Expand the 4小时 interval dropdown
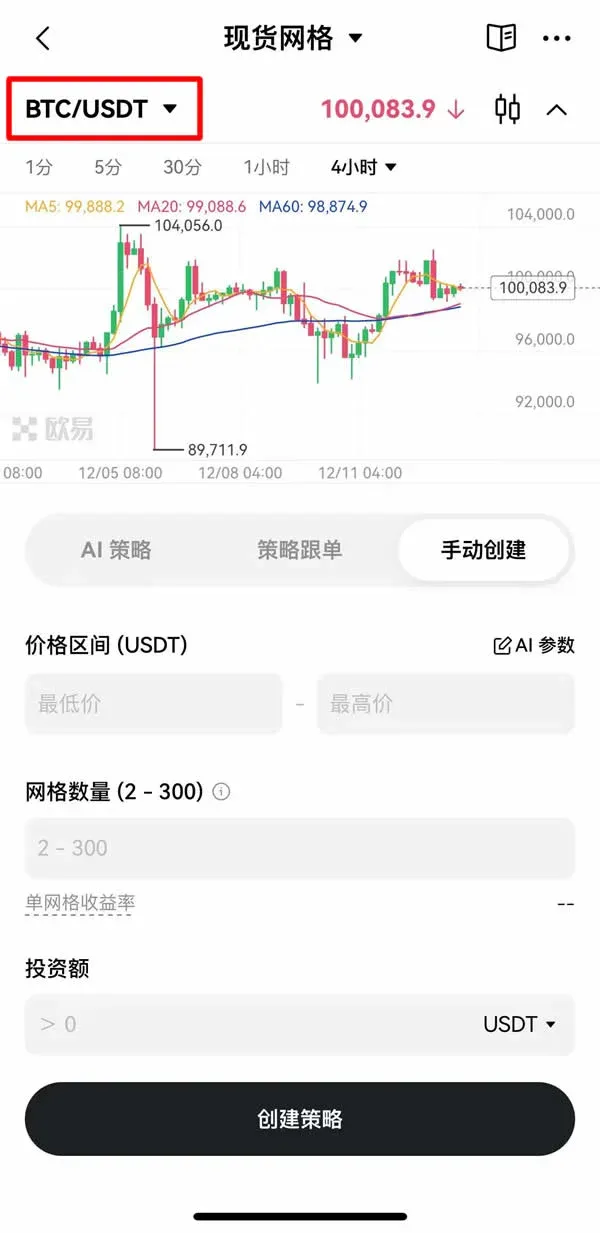 (x=364, y=168)
